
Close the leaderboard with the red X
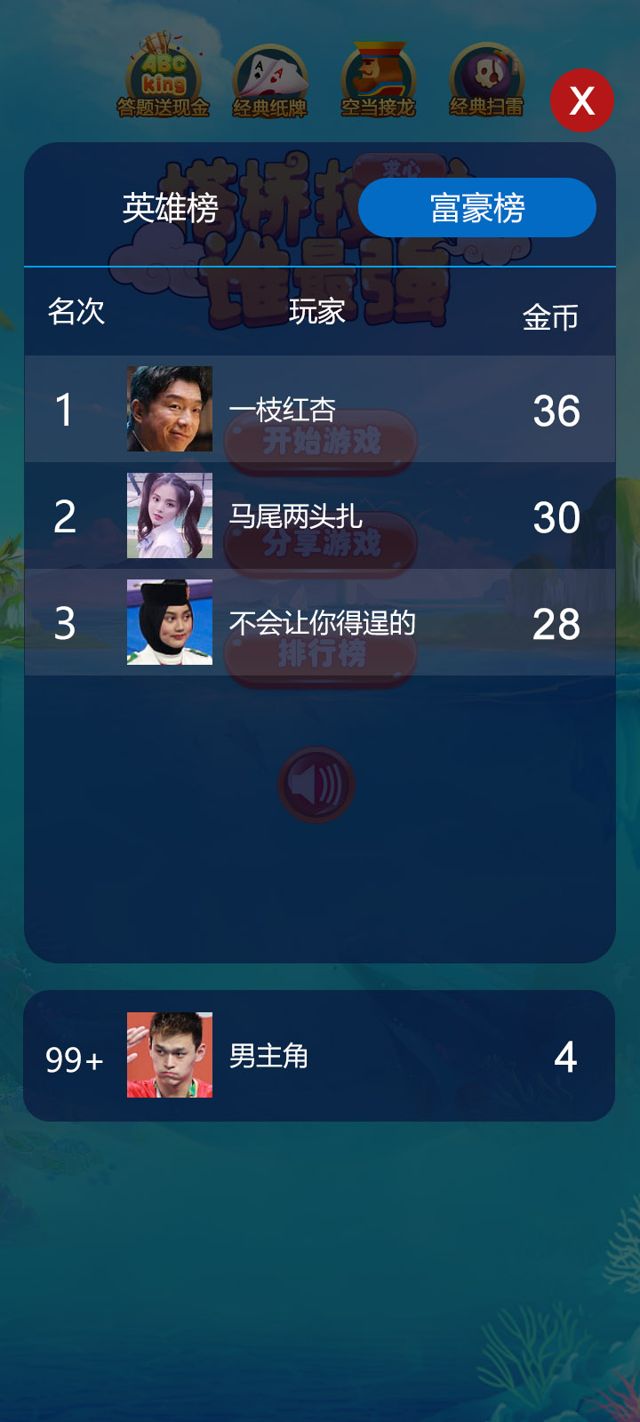(582, 100)
